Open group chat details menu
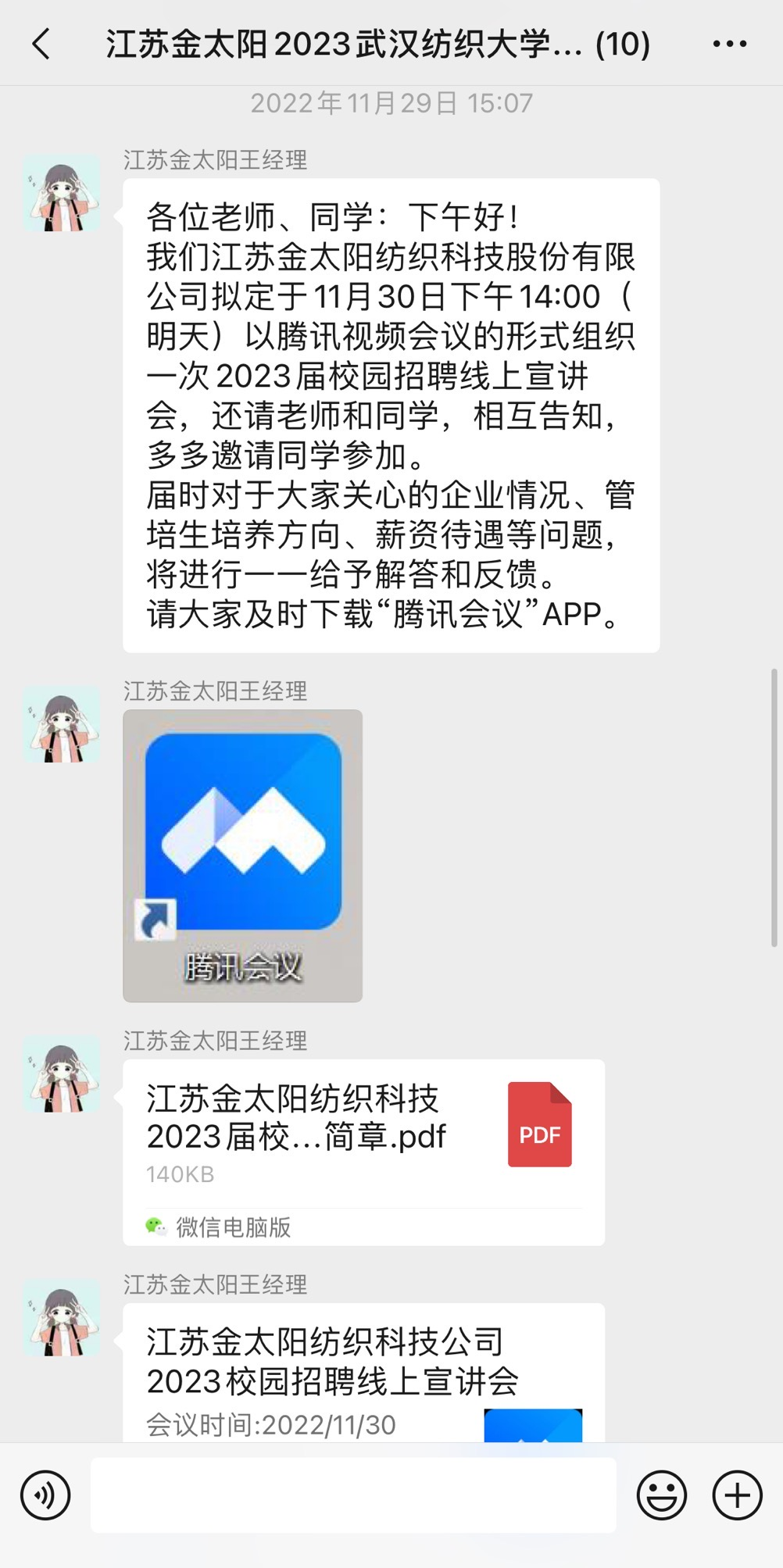The image size is (783, 1568). pyautogui.click(x=729, y=45)
